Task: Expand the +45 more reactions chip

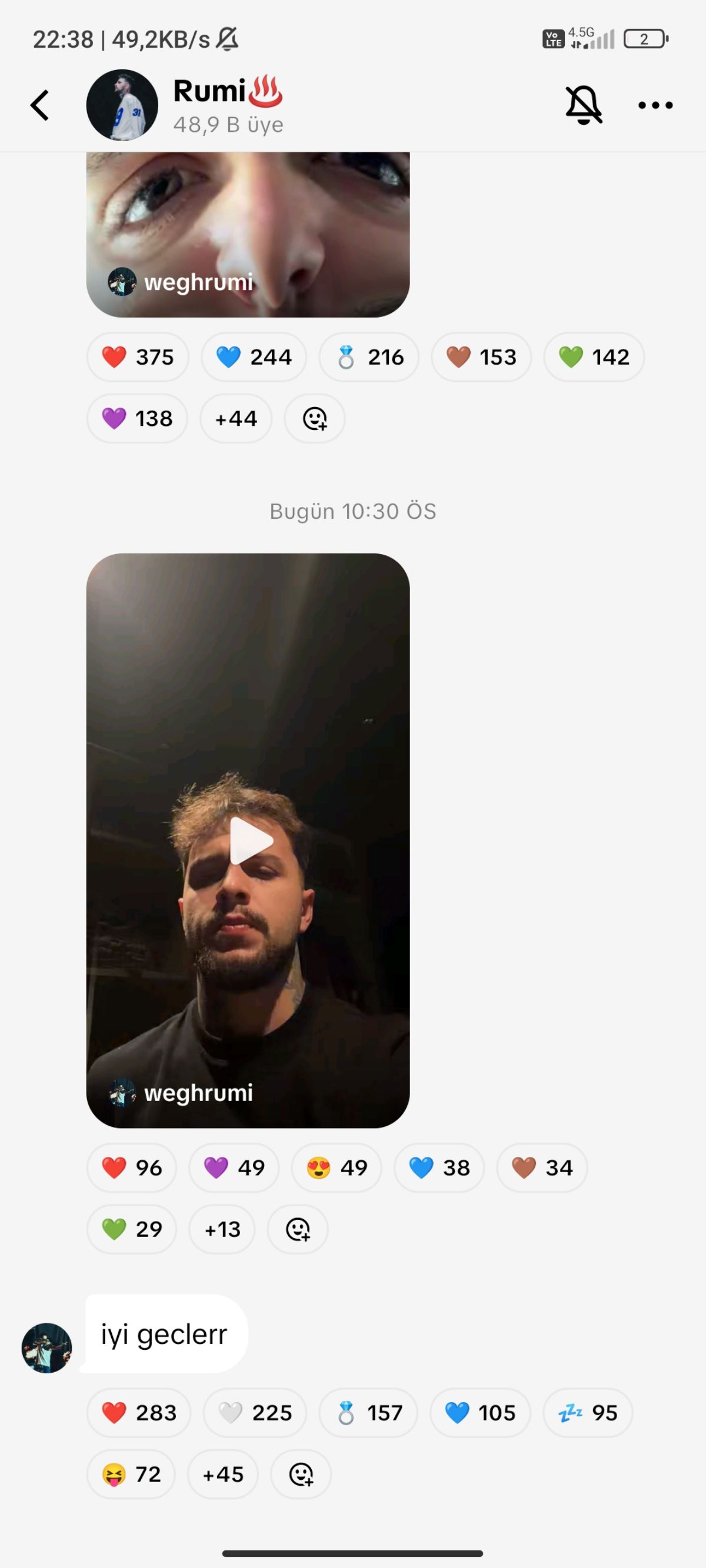Action: tap(223, 1474)
